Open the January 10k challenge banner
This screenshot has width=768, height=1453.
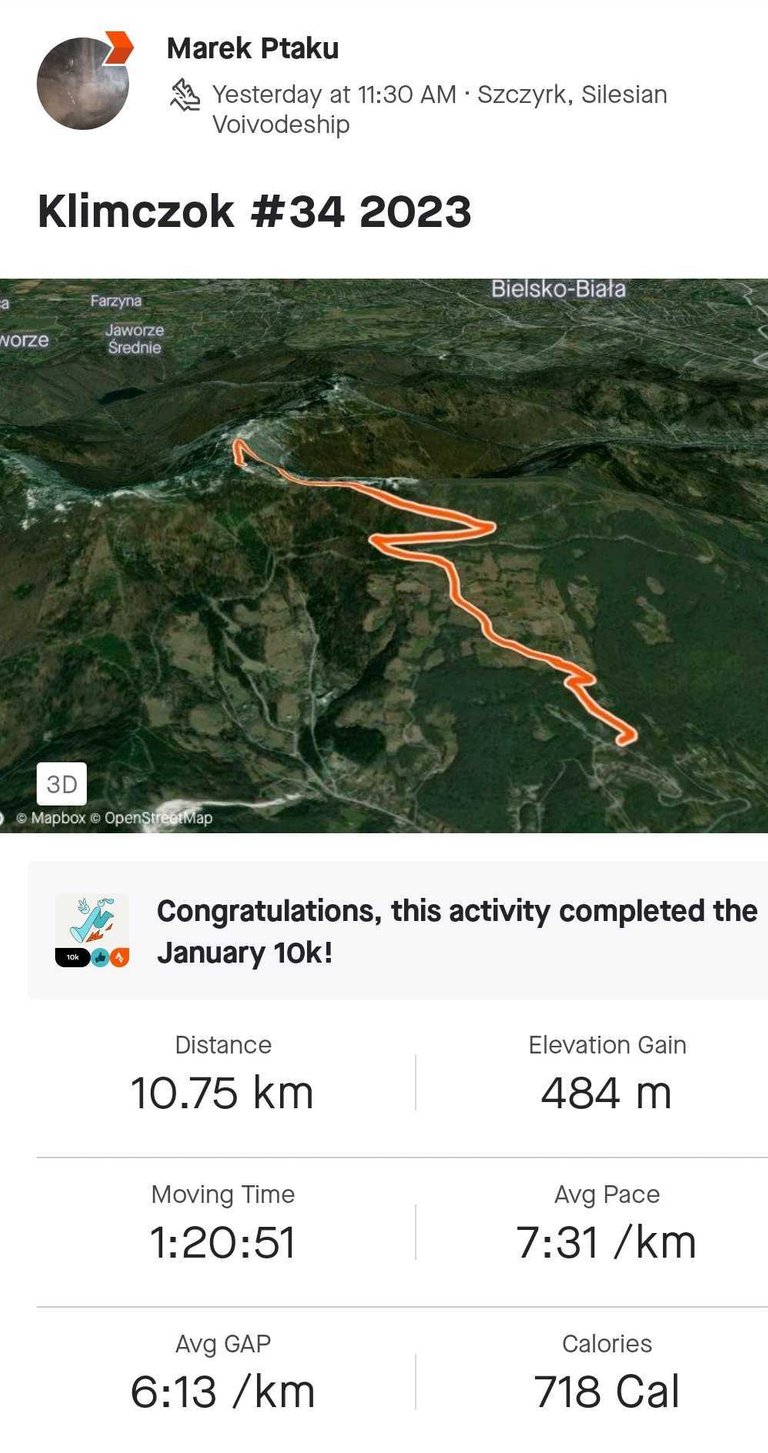(398, 930)
